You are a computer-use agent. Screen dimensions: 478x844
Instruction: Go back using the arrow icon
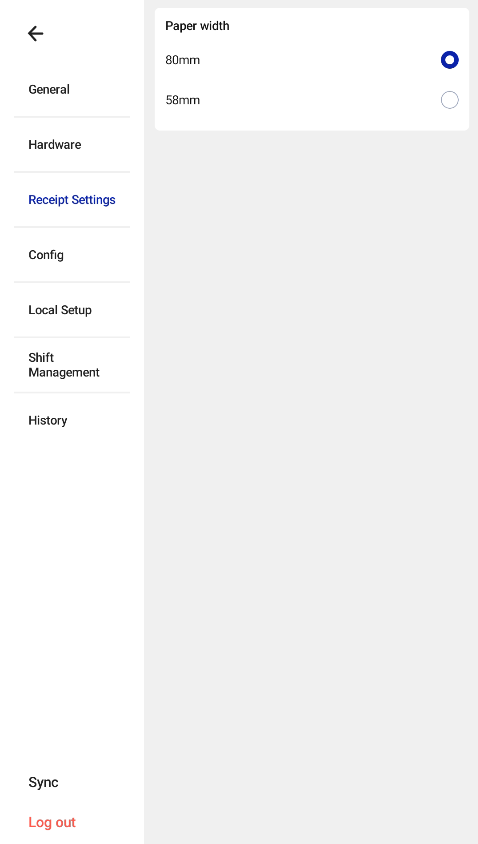[36, 34]
